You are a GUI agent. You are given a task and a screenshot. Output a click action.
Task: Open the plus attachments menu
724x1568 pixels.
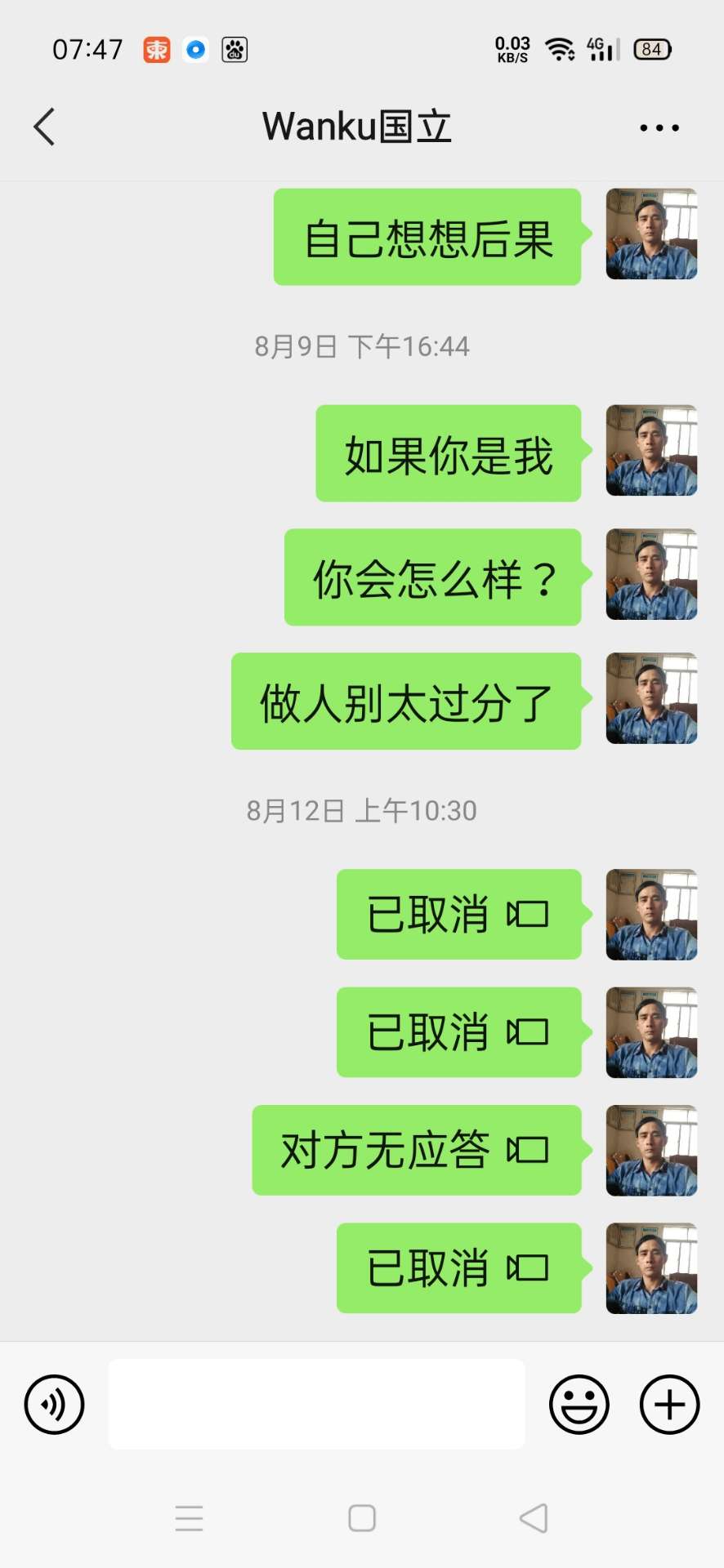coord(668,1405)
